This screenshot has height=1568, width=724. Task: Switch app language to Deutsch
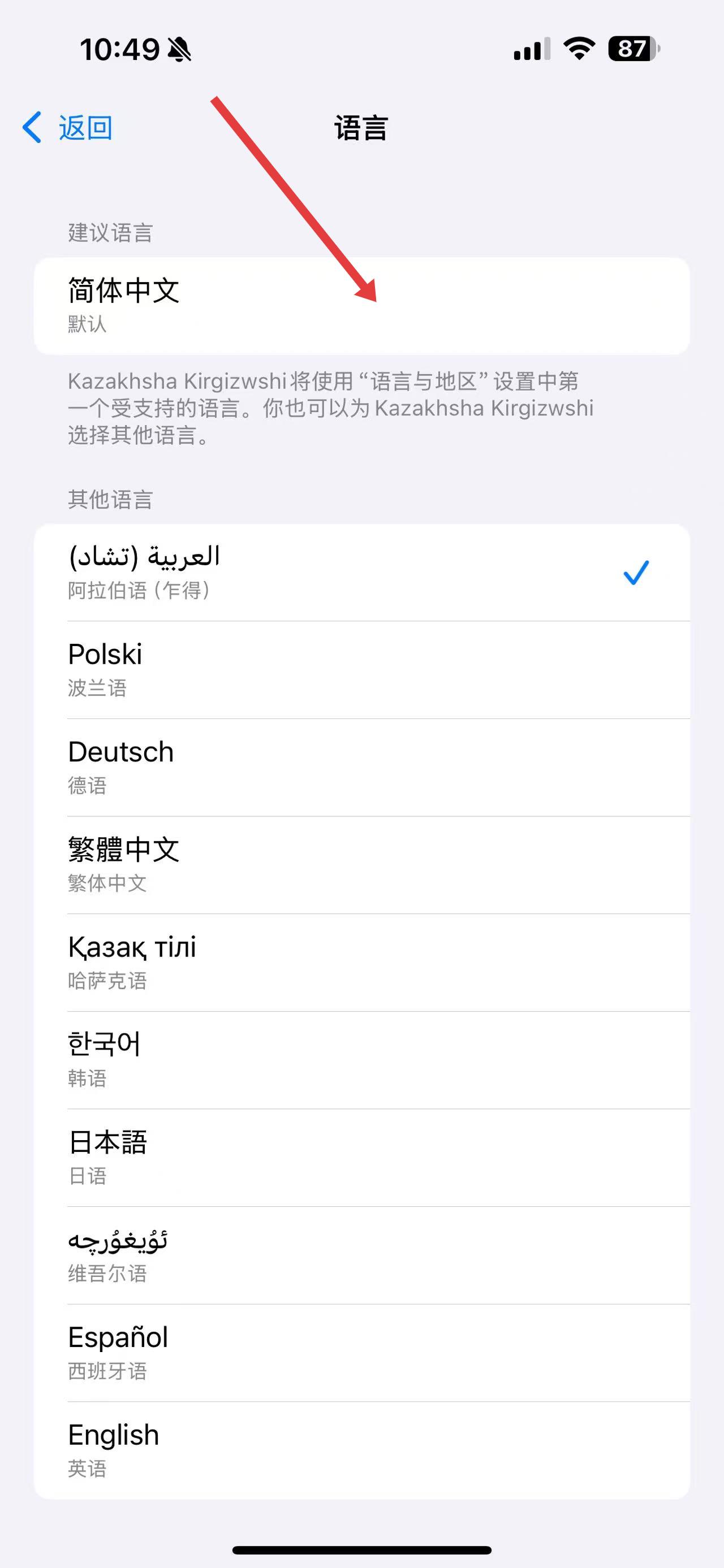[361, 767]
